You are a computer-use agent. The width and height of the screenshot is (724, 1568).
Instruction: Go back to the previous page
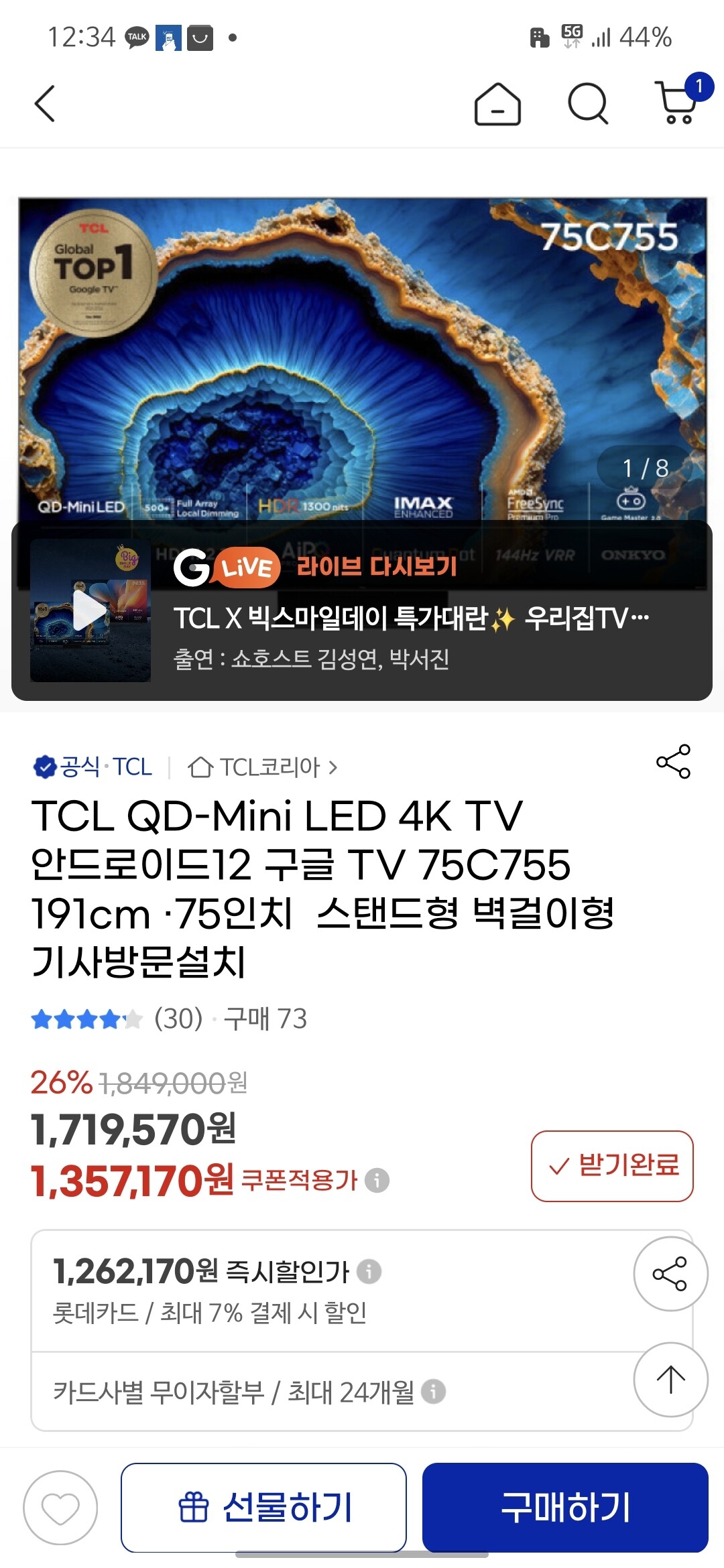(44, 104)
